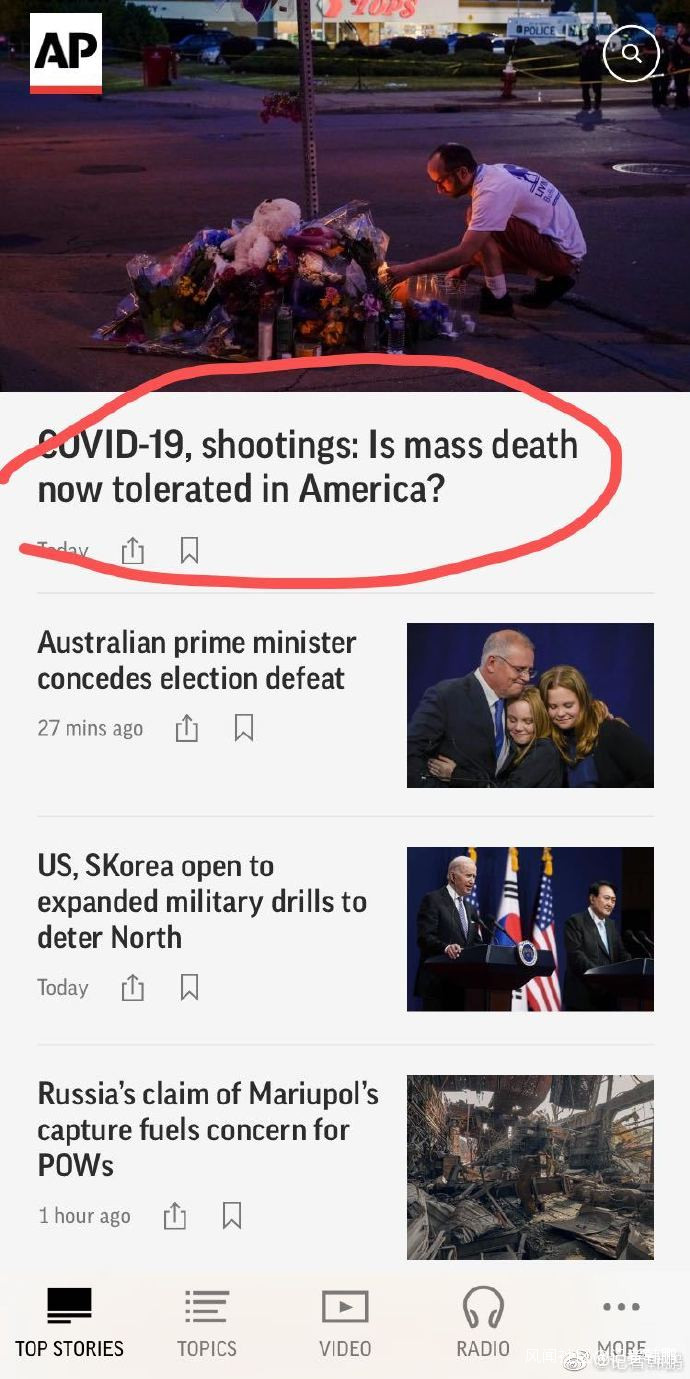
Task: Share the US, SKorea drills story
Action: coord(133,988)
